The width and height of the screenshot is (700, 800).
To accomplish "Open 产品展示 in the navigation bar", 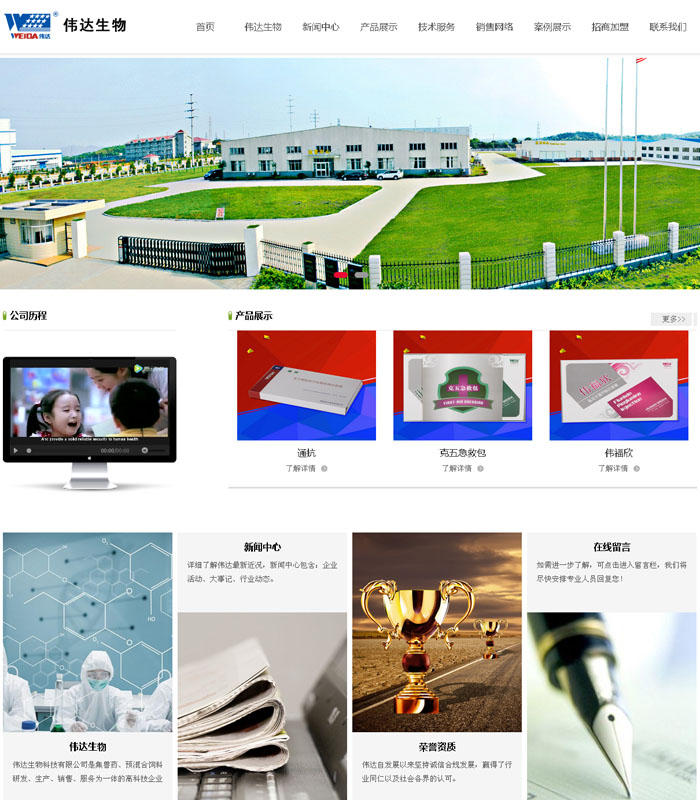I will point(379,27).
